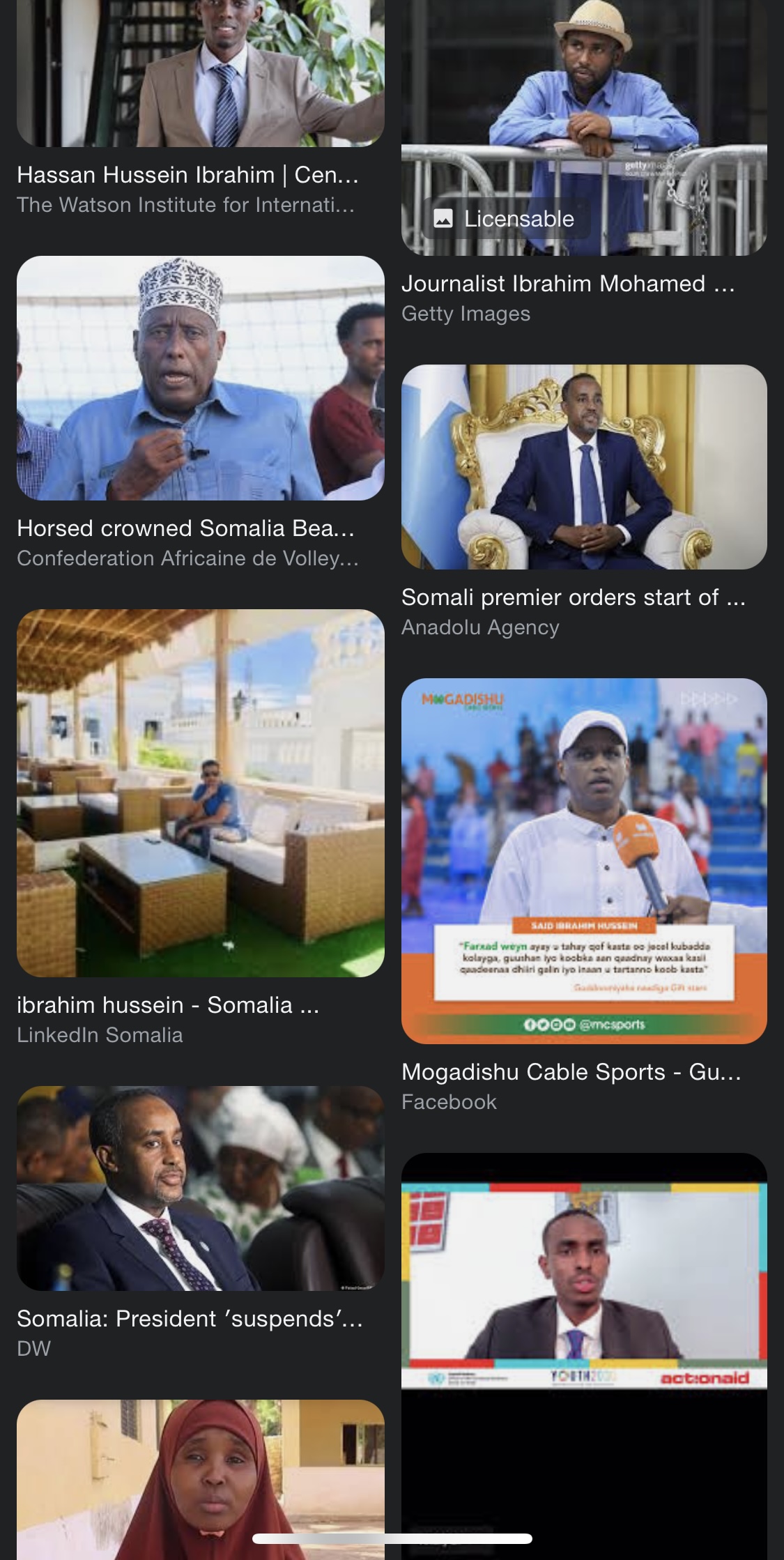Open the Getty Images journalist Ibrahim Mohamed photo
Viewport: 784px width, 1560px height.
pyautogui.click(x=584, y=125)
